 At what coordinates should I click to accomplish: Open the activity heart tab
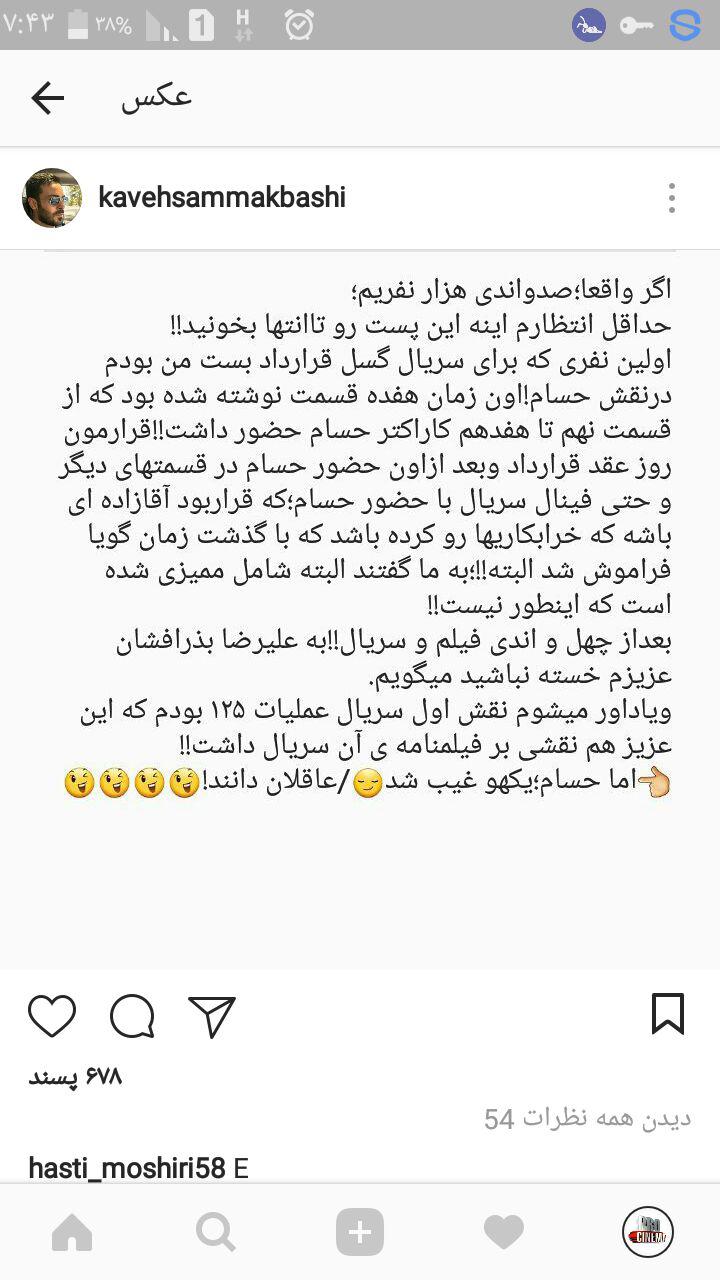[504, 1233]
